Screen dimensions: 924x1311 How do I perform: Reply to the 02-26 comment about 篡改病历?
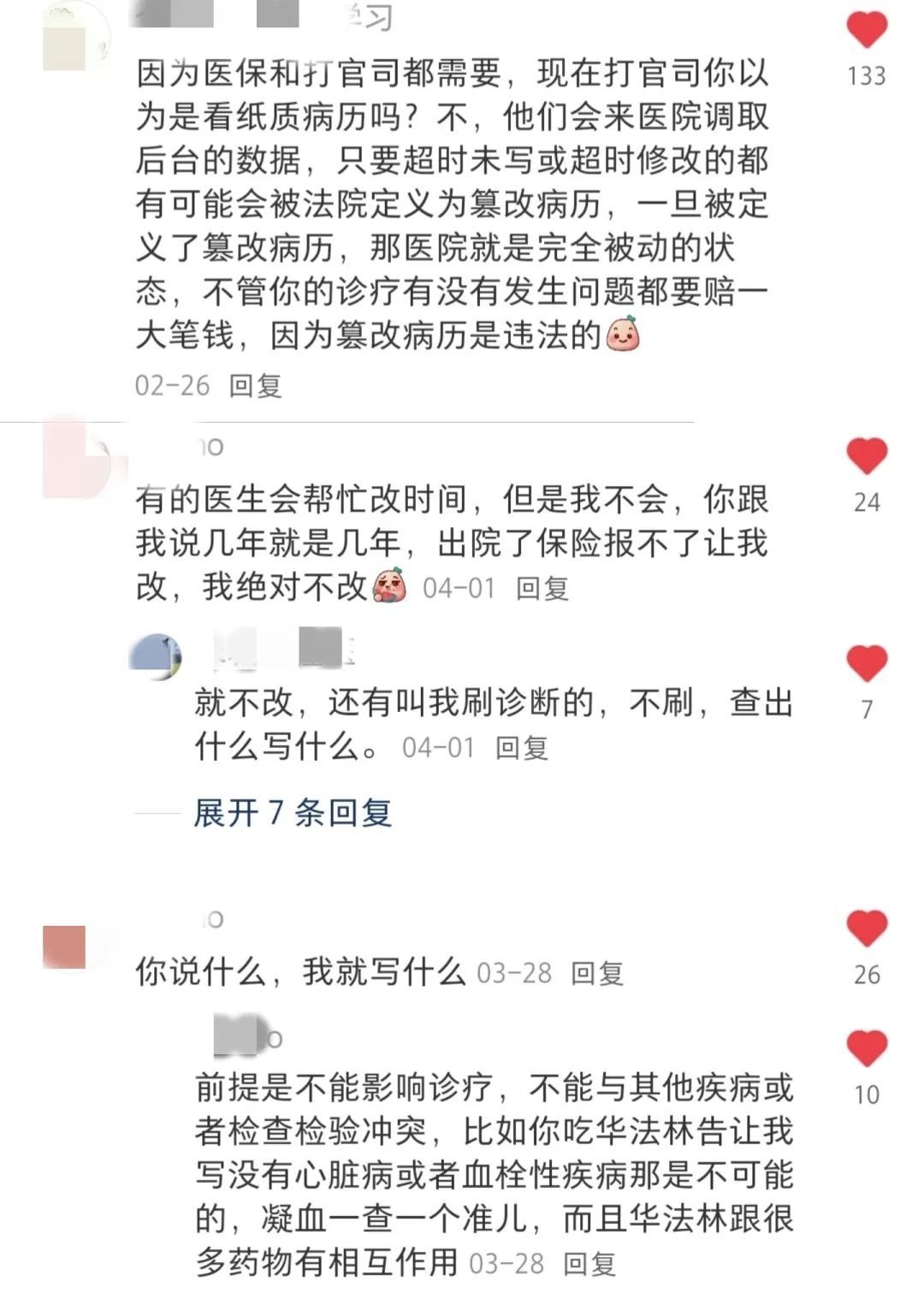(255, 386)
